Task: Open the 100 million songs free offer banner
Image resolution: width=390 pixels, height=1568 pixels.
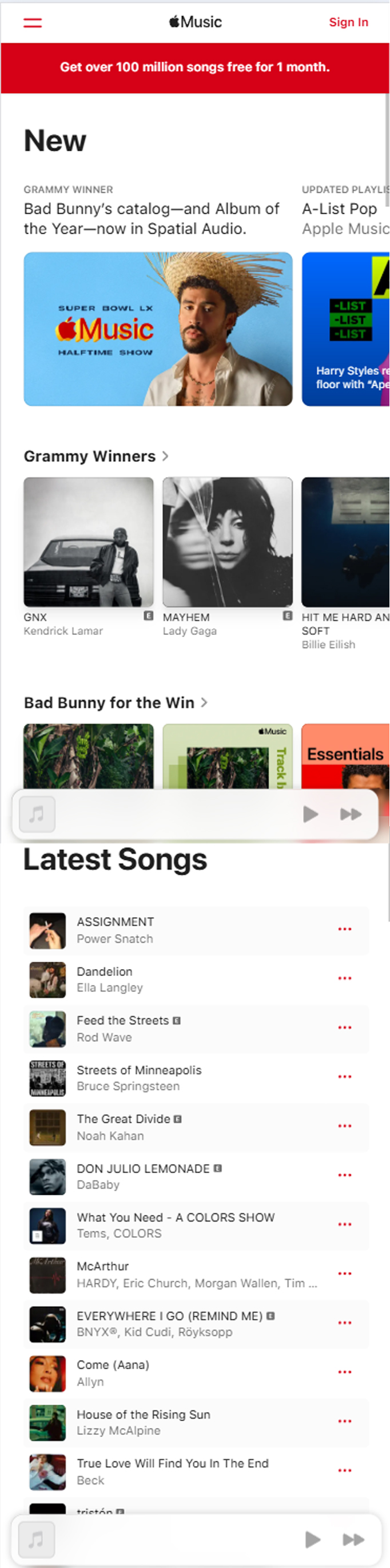Action: [195, 67]
